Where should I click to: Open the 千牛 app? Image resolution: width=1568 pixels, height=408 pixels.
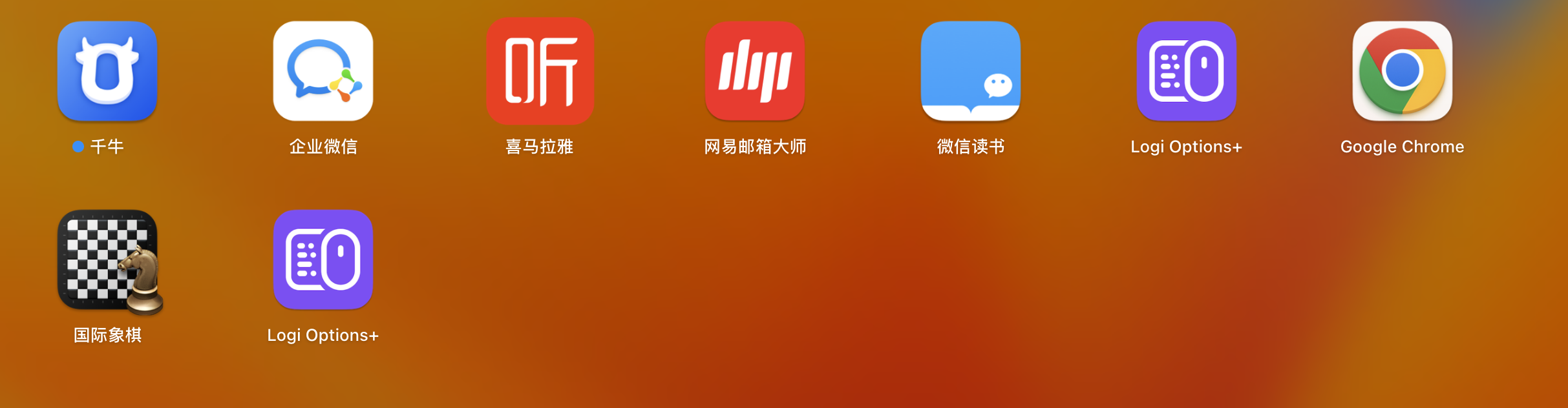click(x=107, y=71)
